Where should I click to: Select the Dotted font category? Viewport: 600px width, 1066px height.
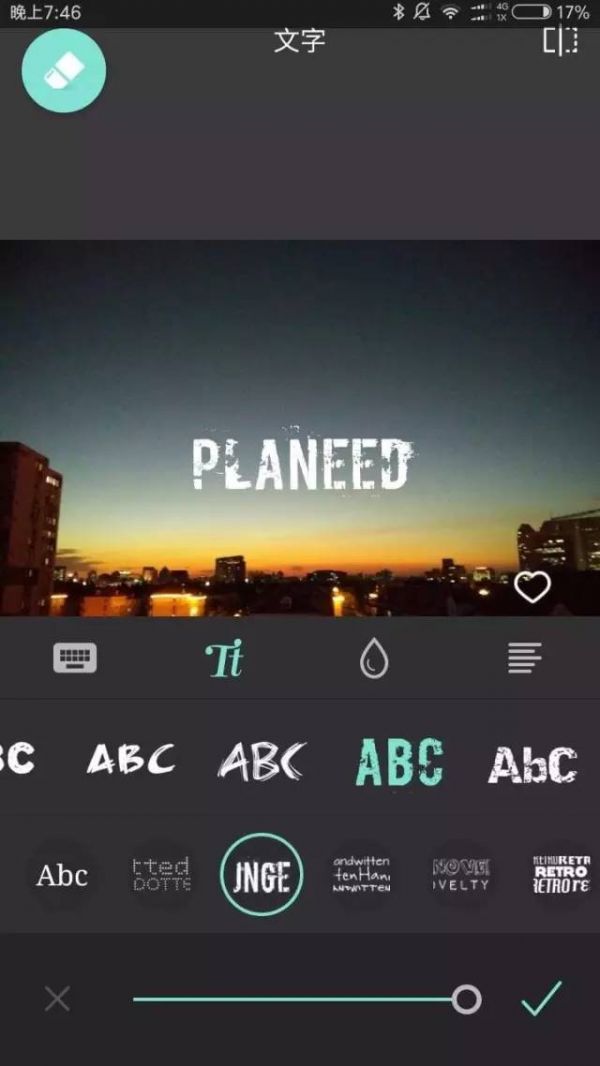162,875
